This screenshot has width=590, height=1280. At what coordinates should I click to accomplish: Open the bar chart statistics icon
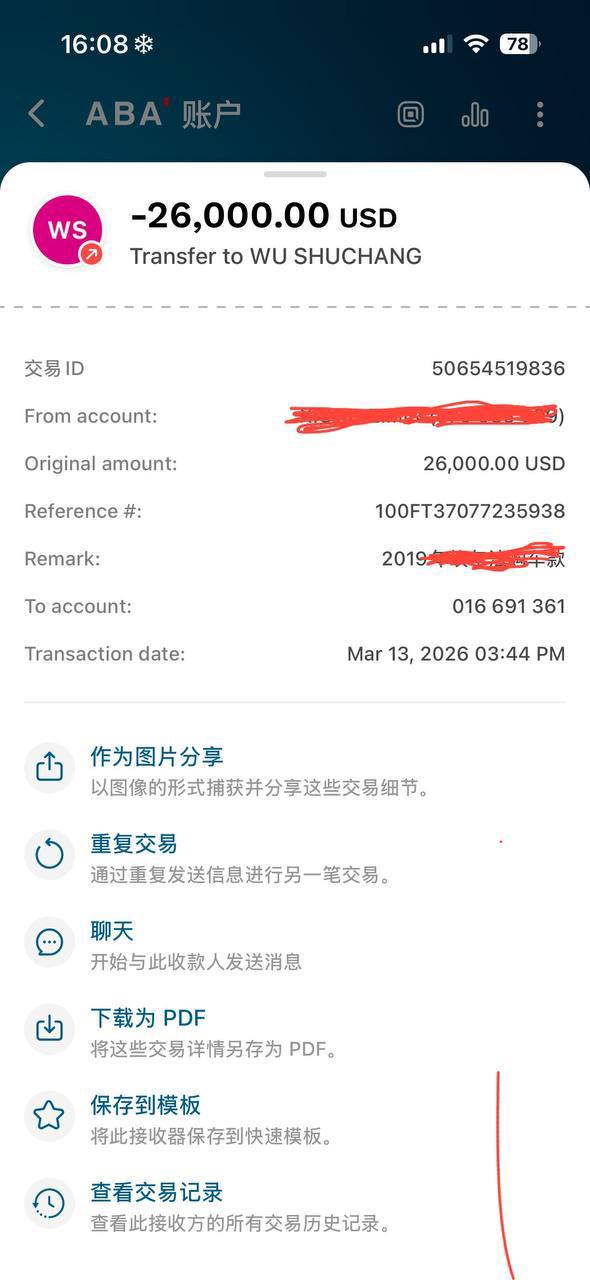pyautogui.click(x=475, y=114)
